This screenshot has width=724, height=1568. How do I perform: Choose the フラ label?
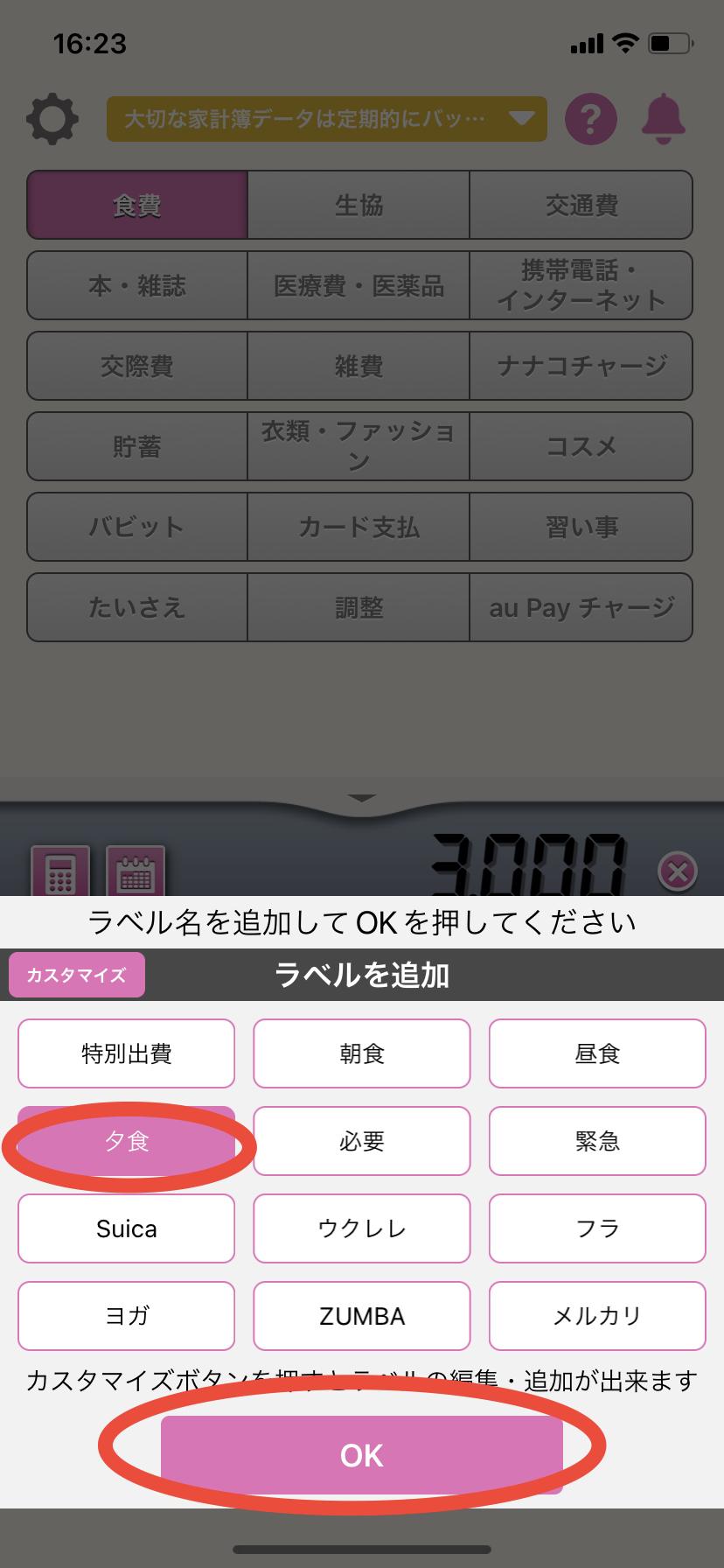point(597,1228)
